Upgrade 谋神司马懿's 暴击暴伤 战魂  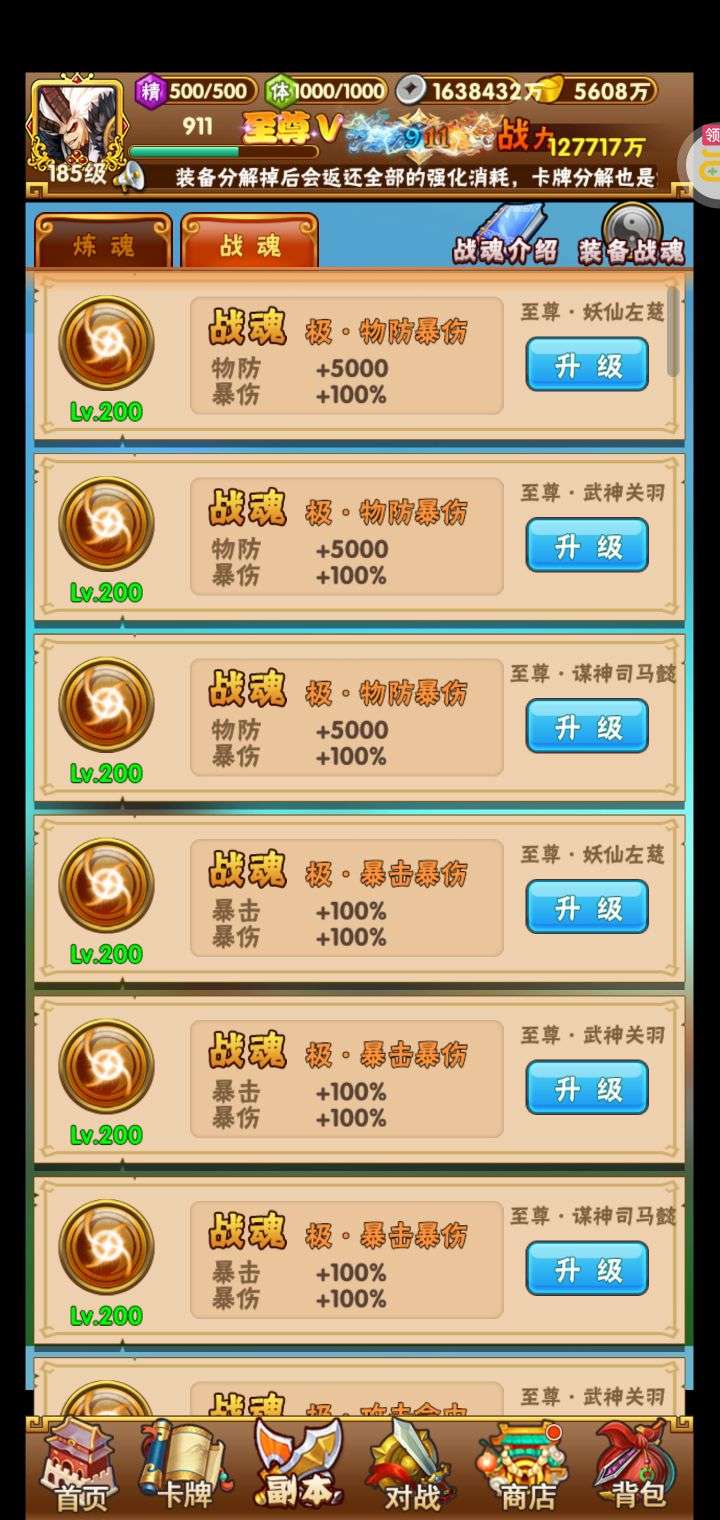[x=587, y=1270]
